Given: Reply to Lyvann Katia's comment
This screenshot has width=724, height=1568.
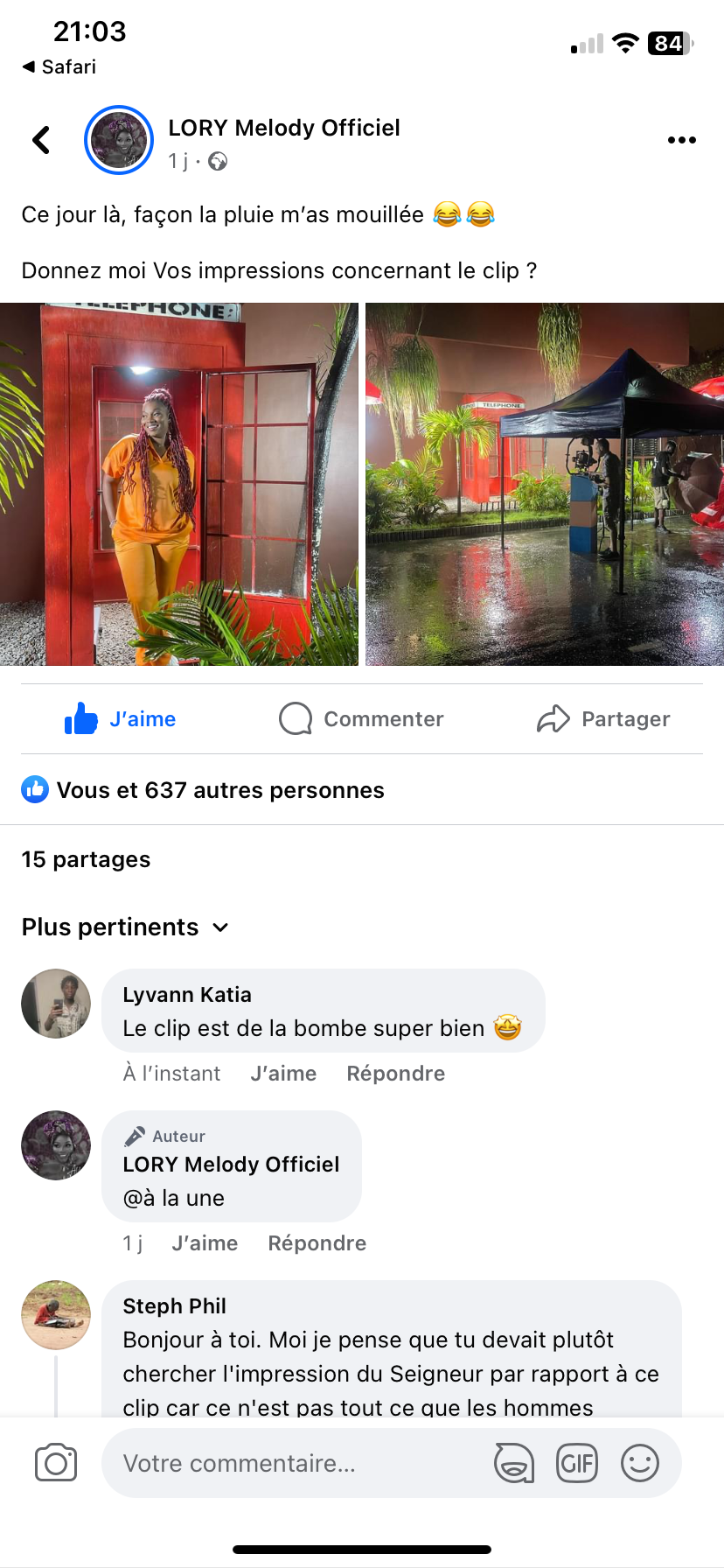Looking at the screenshot, I should 395,1074.
